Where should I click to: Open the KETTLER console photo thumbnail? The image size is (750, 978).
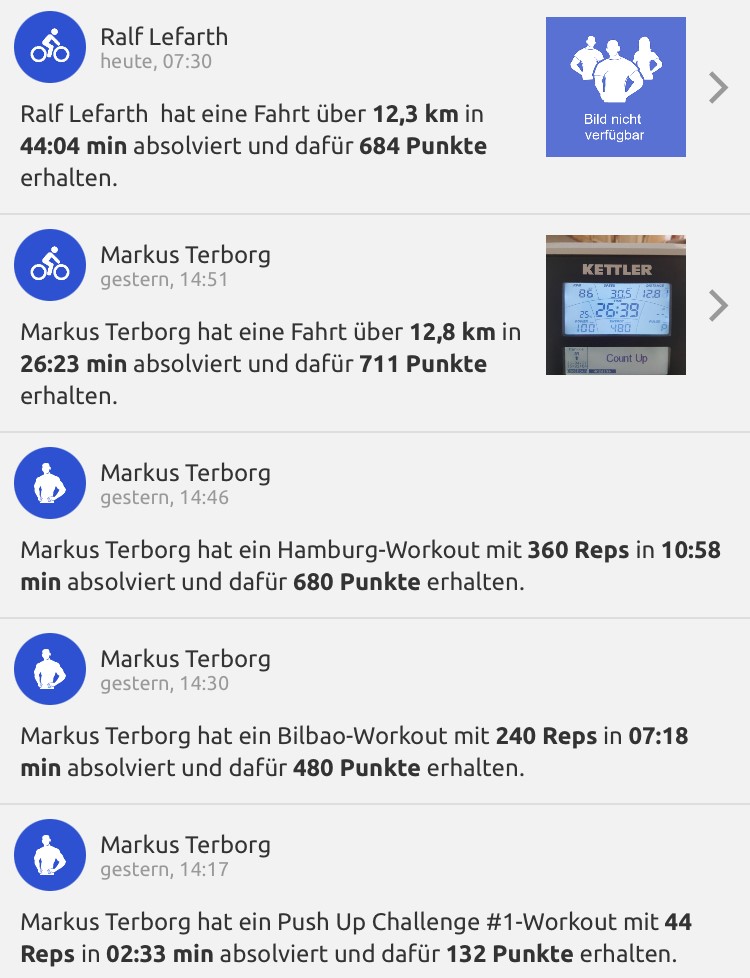(615, 305)
